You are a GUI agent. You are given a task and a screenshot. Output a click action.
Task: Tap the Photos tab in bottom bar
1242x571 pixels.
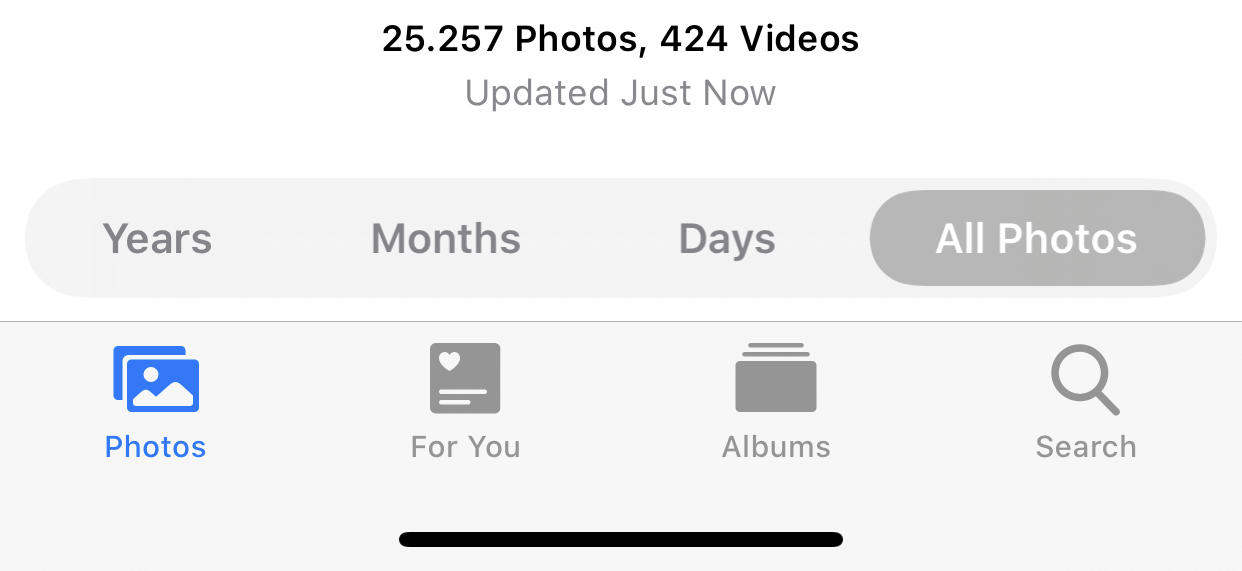coord(156,400)
